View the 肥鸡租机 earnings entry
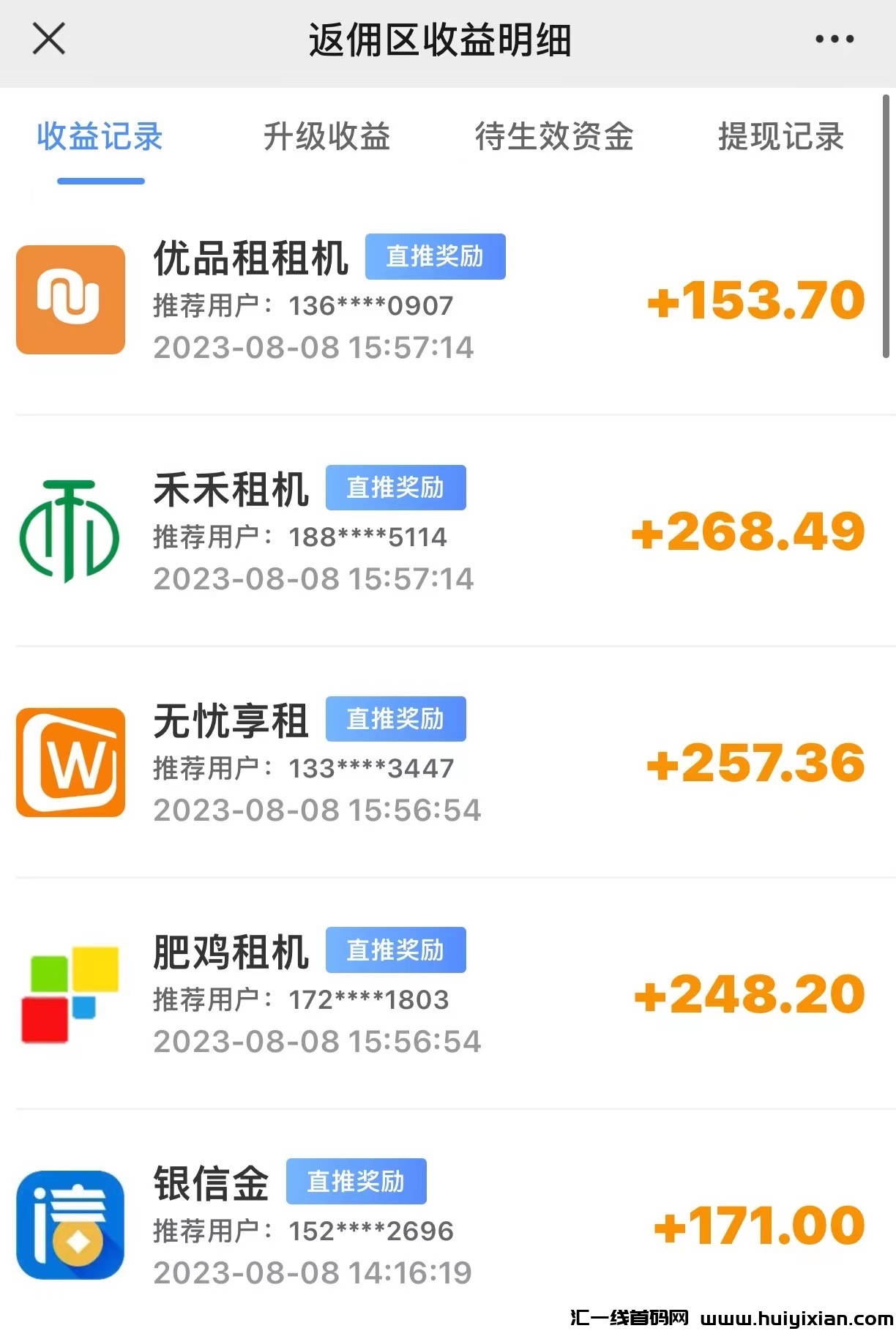Image resolution: width=896 pixels, height=1331 pixels. (439, 994)
